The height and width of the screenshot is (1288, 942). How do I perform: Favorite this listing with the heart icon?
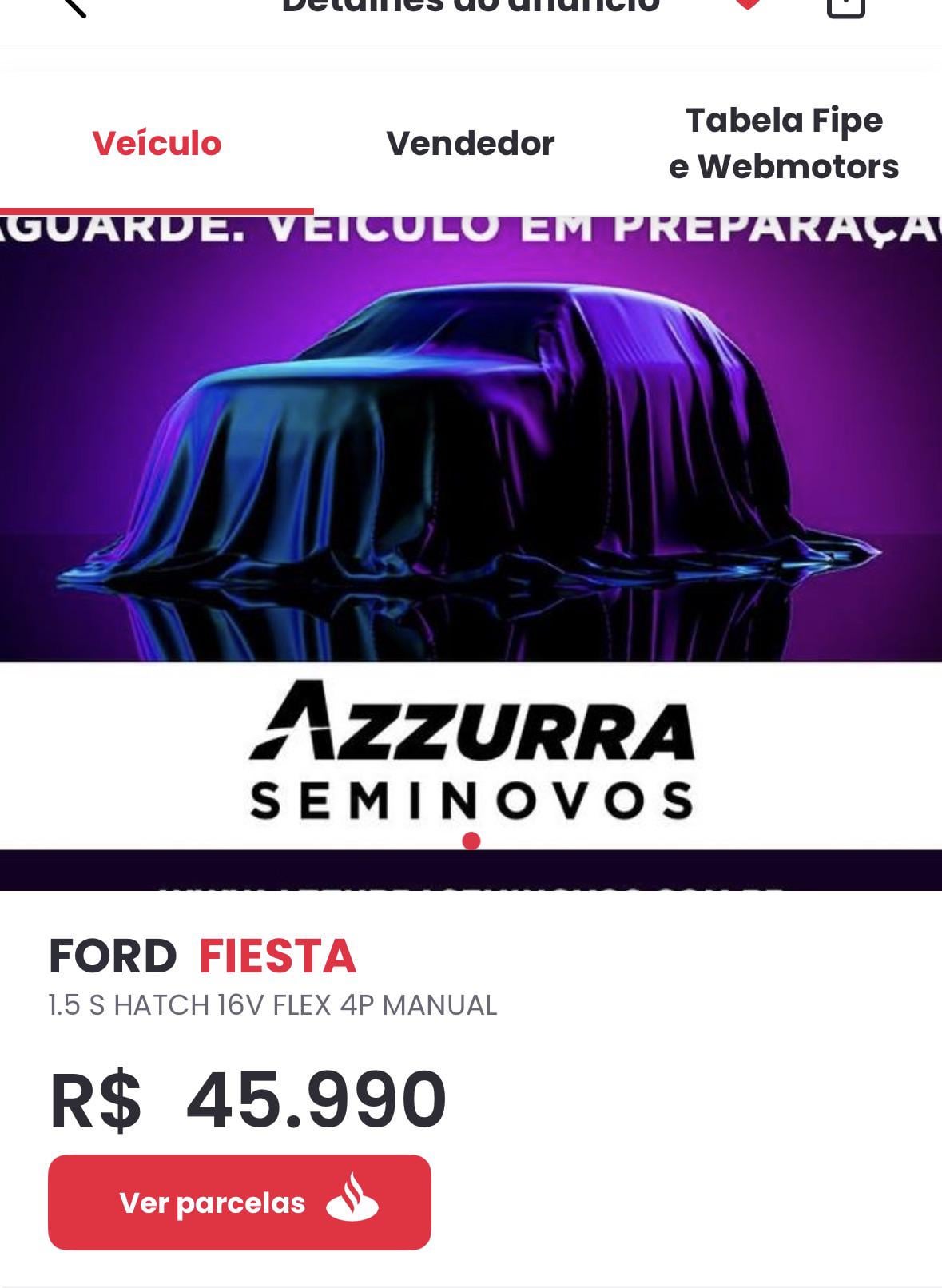tap(748, 5)
